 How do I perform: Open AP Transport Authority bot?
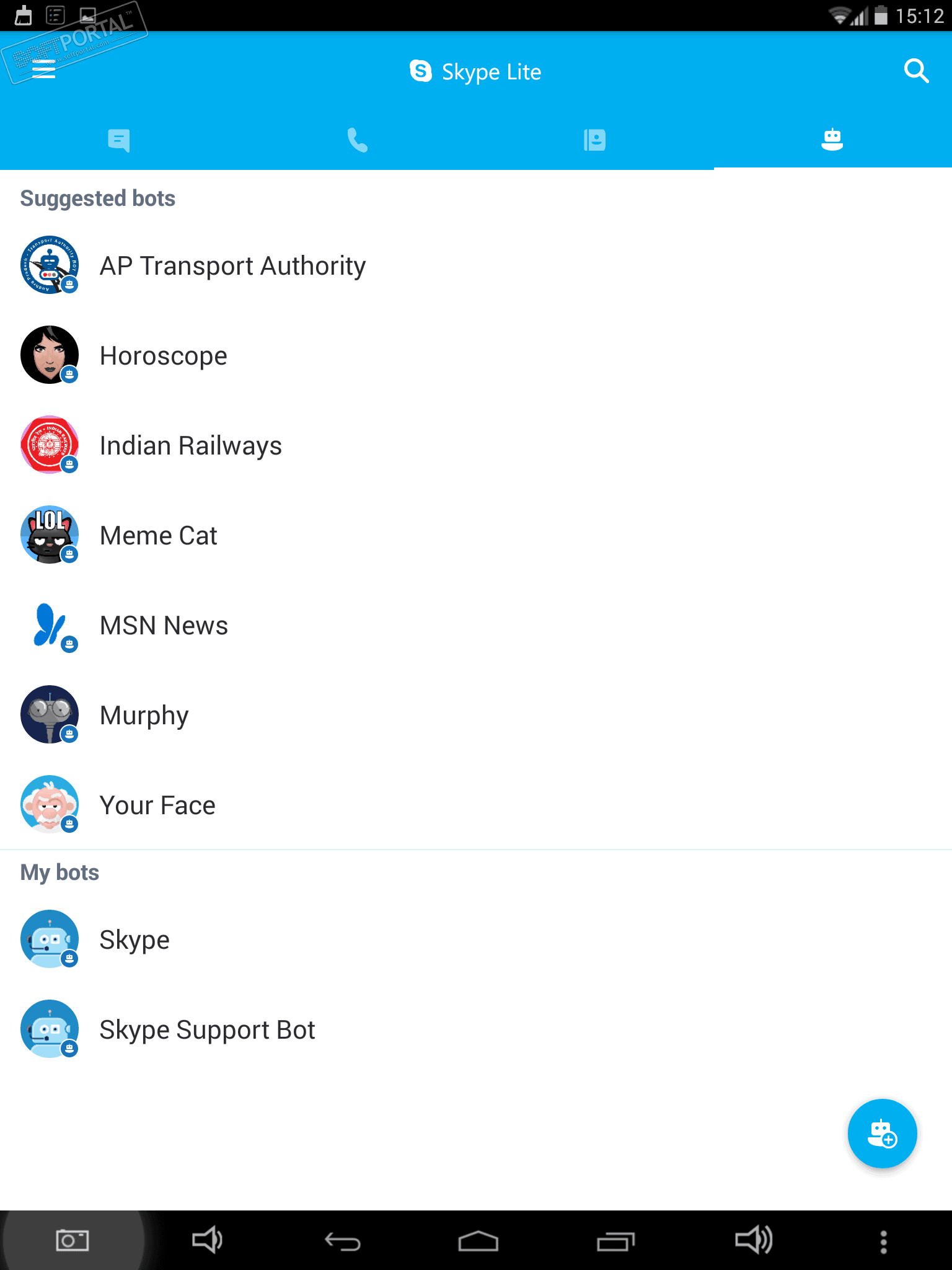232,265
